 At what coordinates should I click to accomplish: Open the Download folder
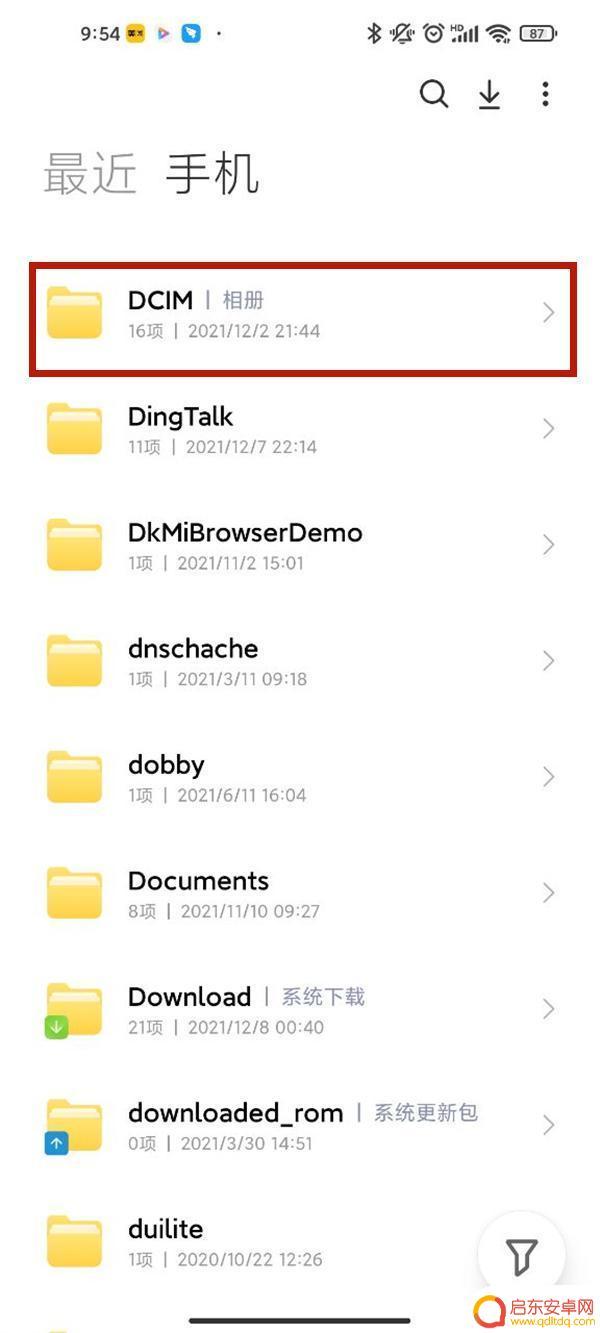click(300, 1010)
